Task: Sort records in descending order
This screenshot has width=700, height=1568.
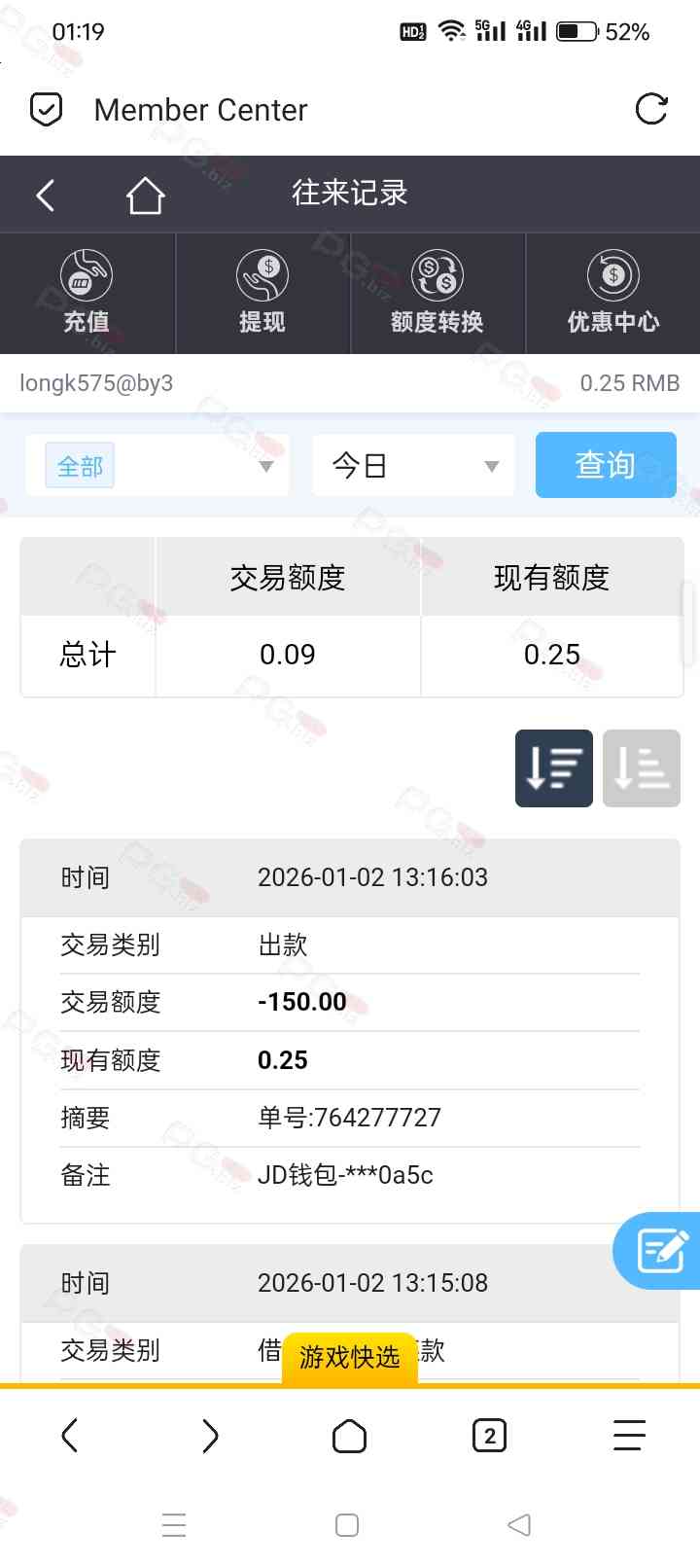Action: (x=554, y=768)
